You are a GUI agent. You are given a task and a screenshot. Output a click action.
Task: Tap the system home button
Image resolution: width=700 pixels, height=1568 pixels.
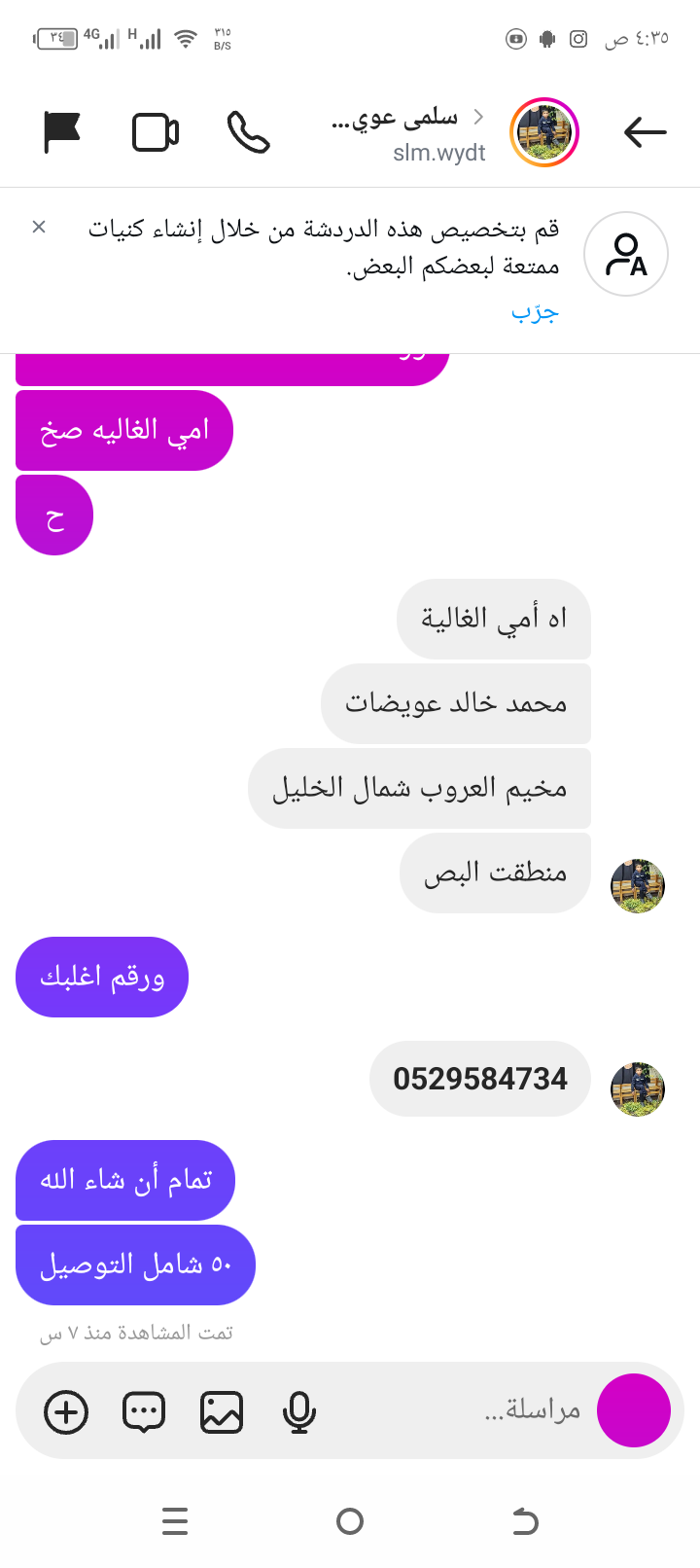(x=350, y=1521)
